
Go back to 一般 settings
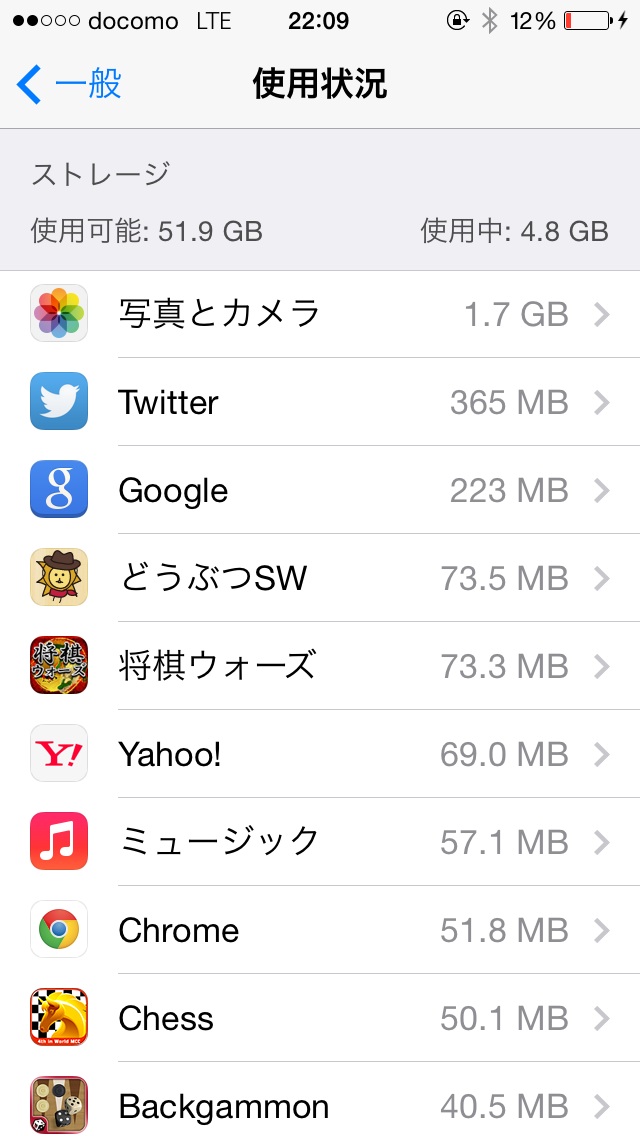[x=70, y=85]
